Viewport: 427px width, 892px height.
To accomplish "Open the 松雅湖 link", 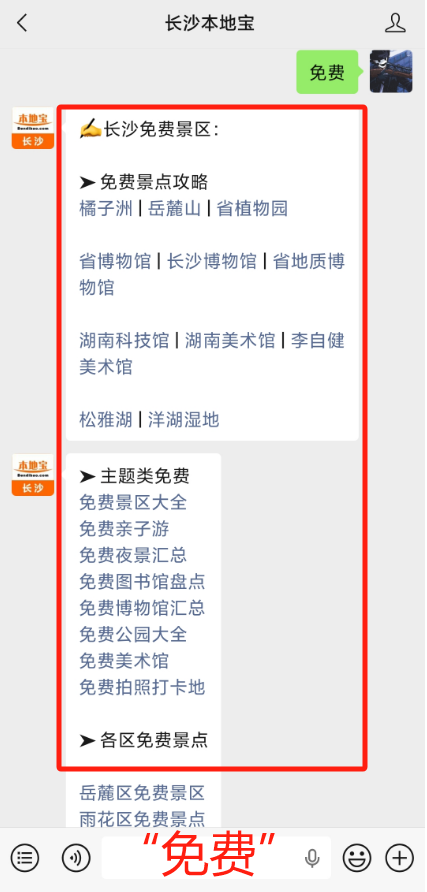I will (x=106, y=420).
